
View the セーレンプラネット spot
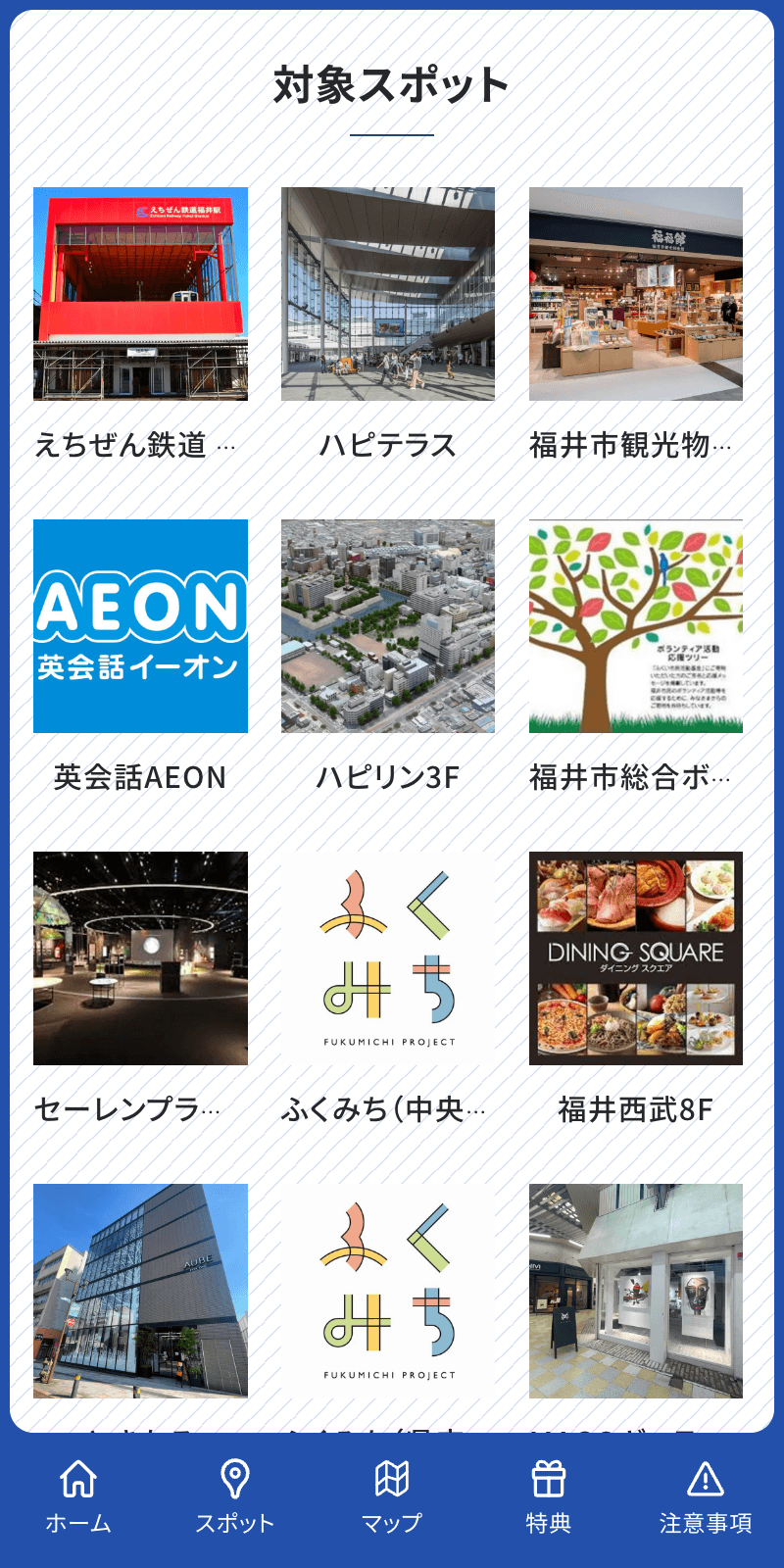[x=140, y=989]
